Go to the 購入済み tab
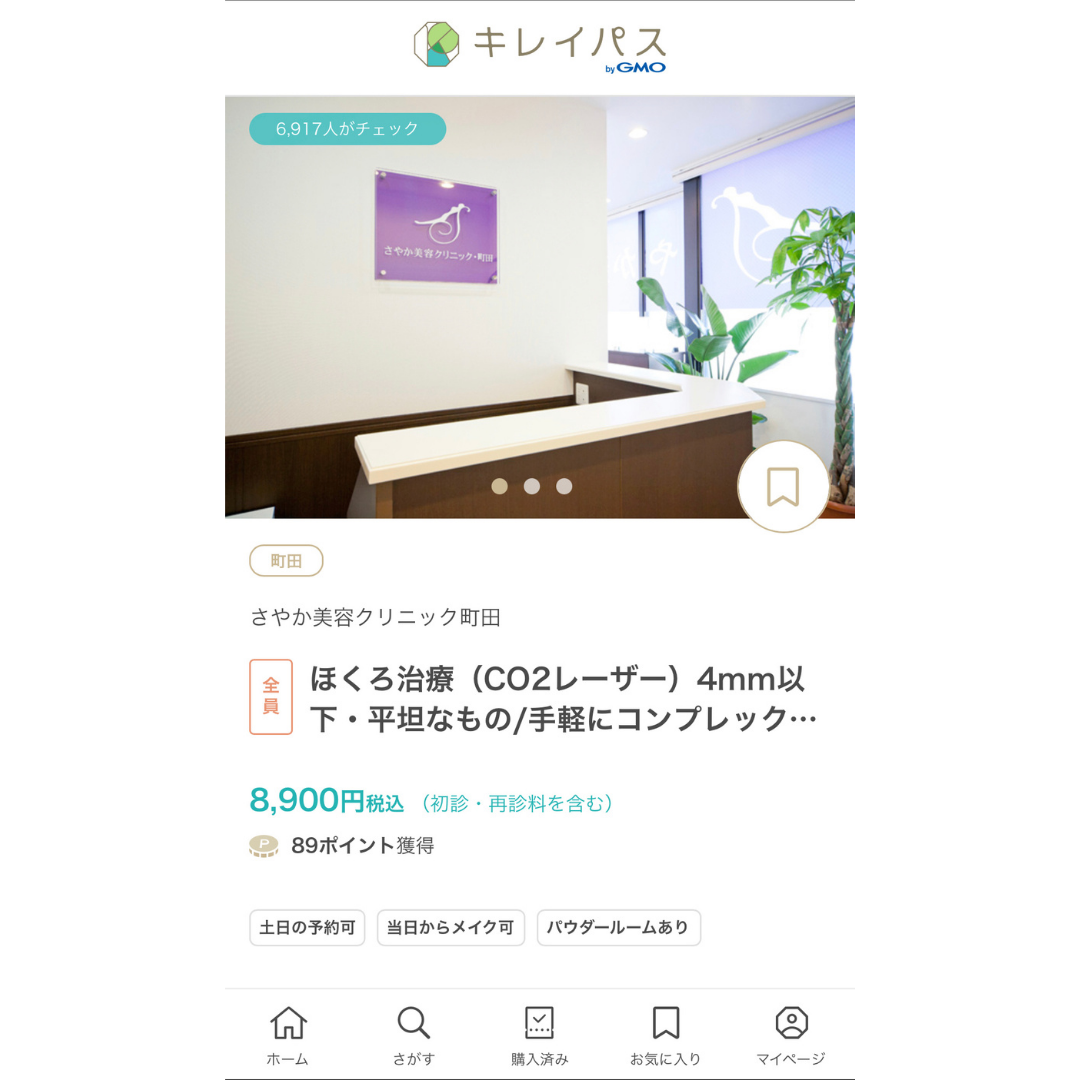This screenshot has width=1080, height=1080. pyautogui.click(x=539, y=1036)
